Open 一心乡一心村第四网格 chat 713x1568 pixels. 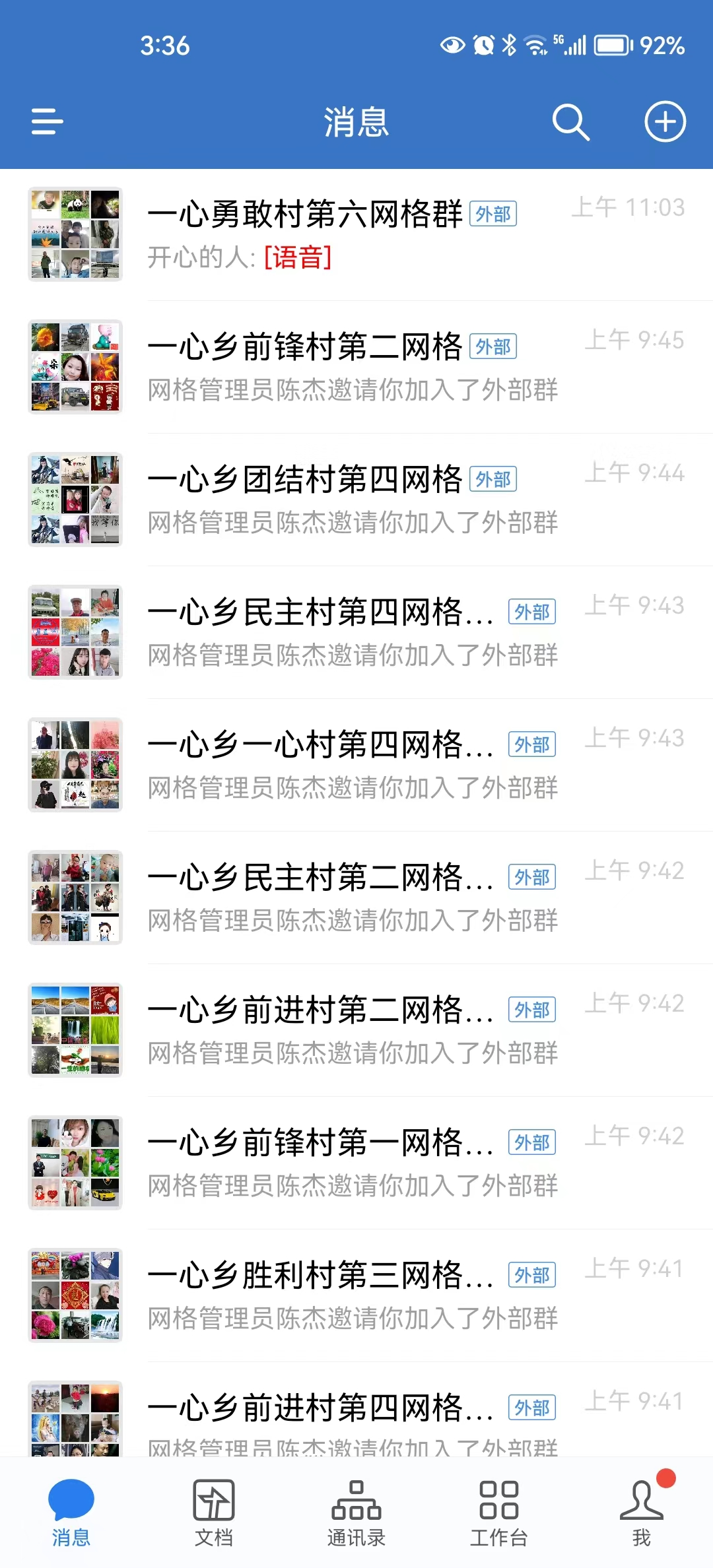click(356, 766)
